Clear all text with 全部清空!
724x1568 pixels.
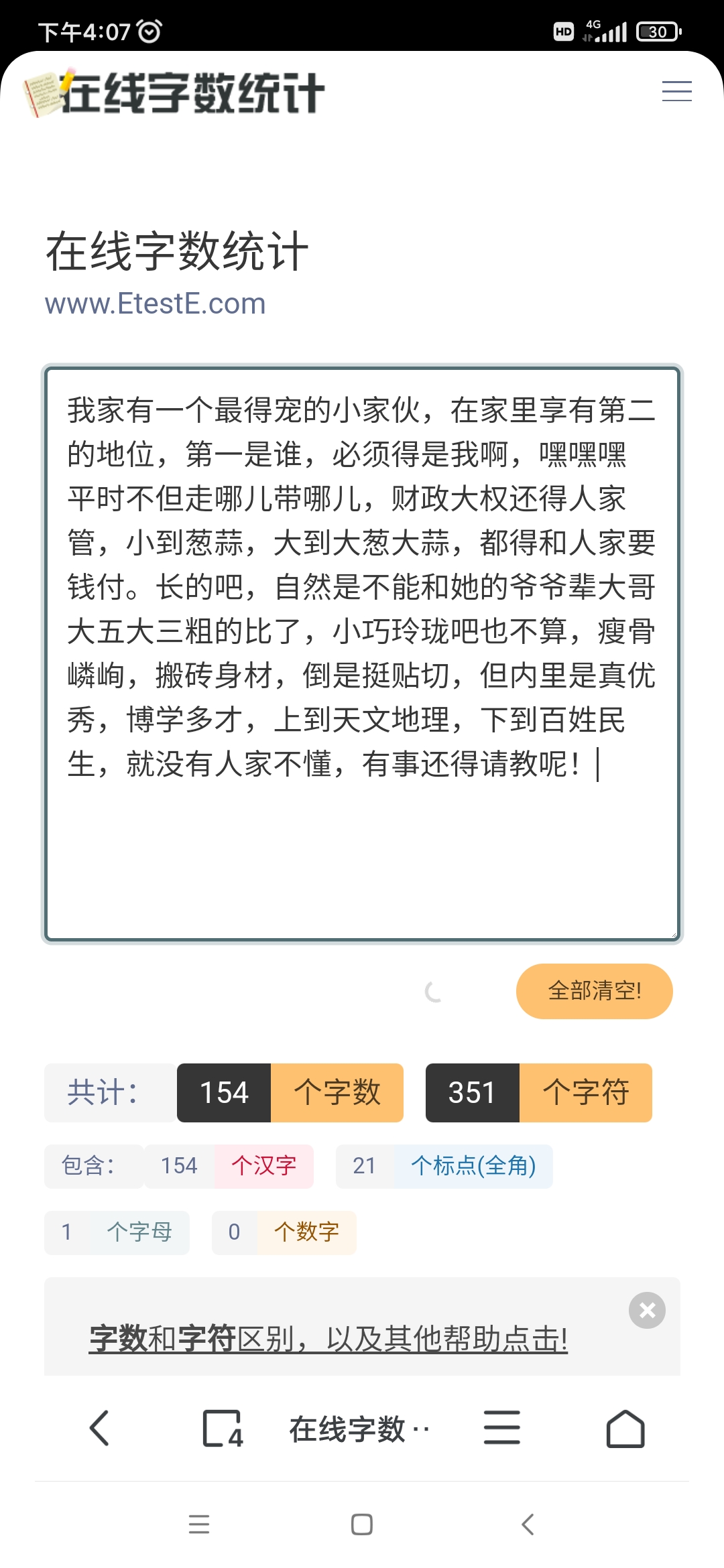click(x=594, y=991)
